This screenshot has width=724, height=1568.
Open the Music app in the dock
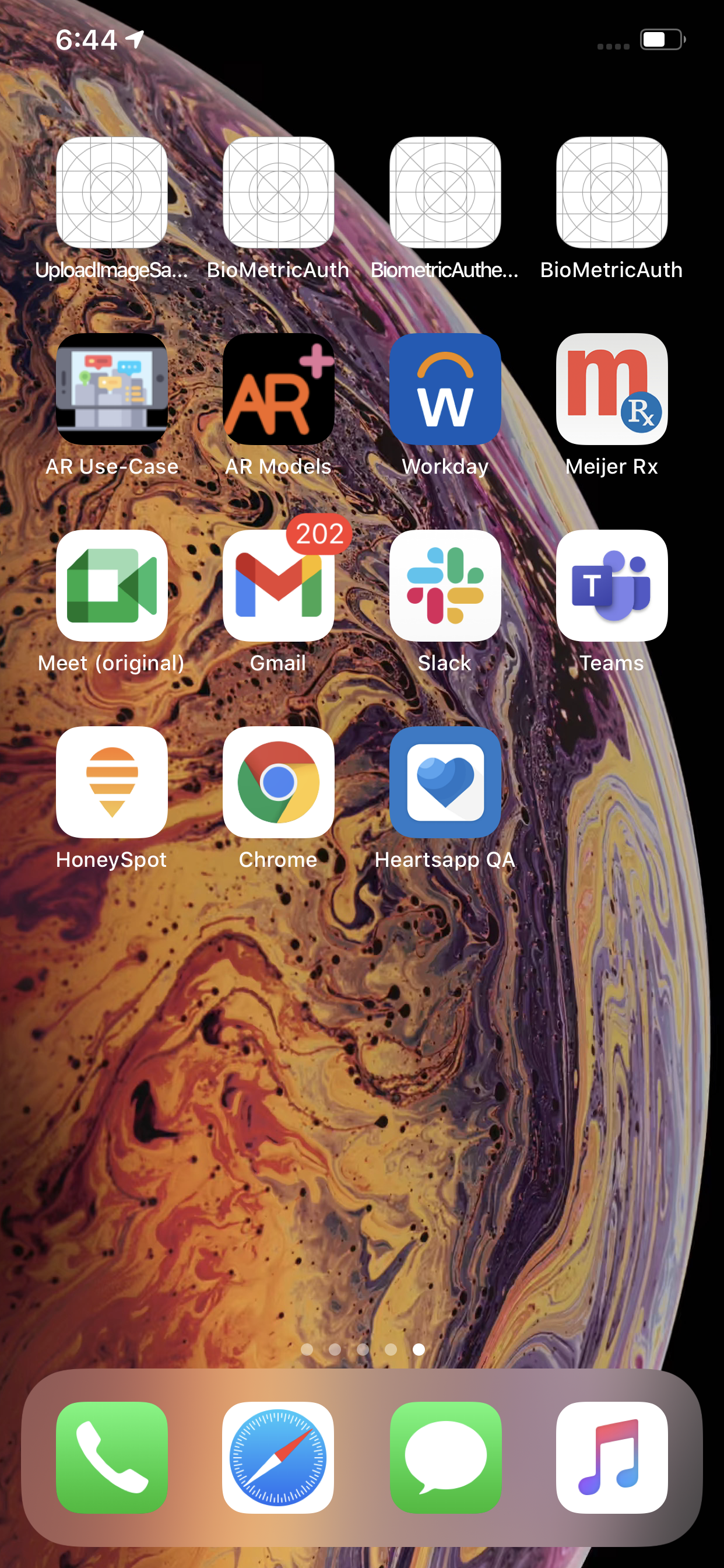click(x=611, y=1457)
